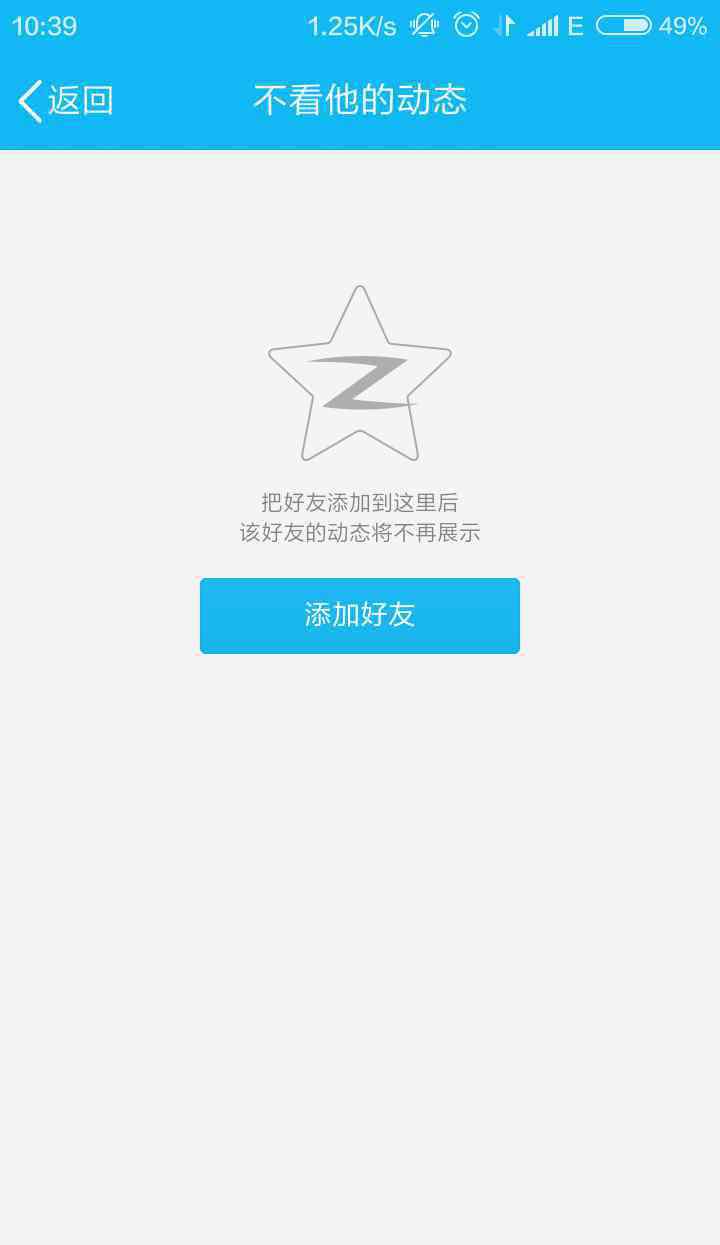Tap the 添加好友 button
720x1245 pixels.
pyautogui.click(x=360, y=615)
